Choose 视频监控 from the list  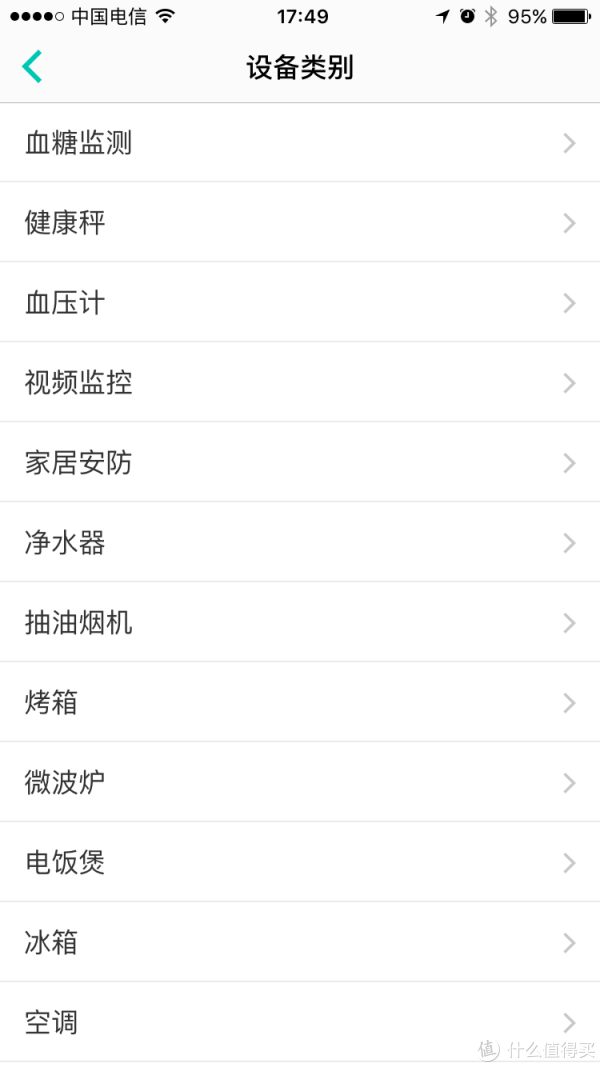(x=300, y=382)
